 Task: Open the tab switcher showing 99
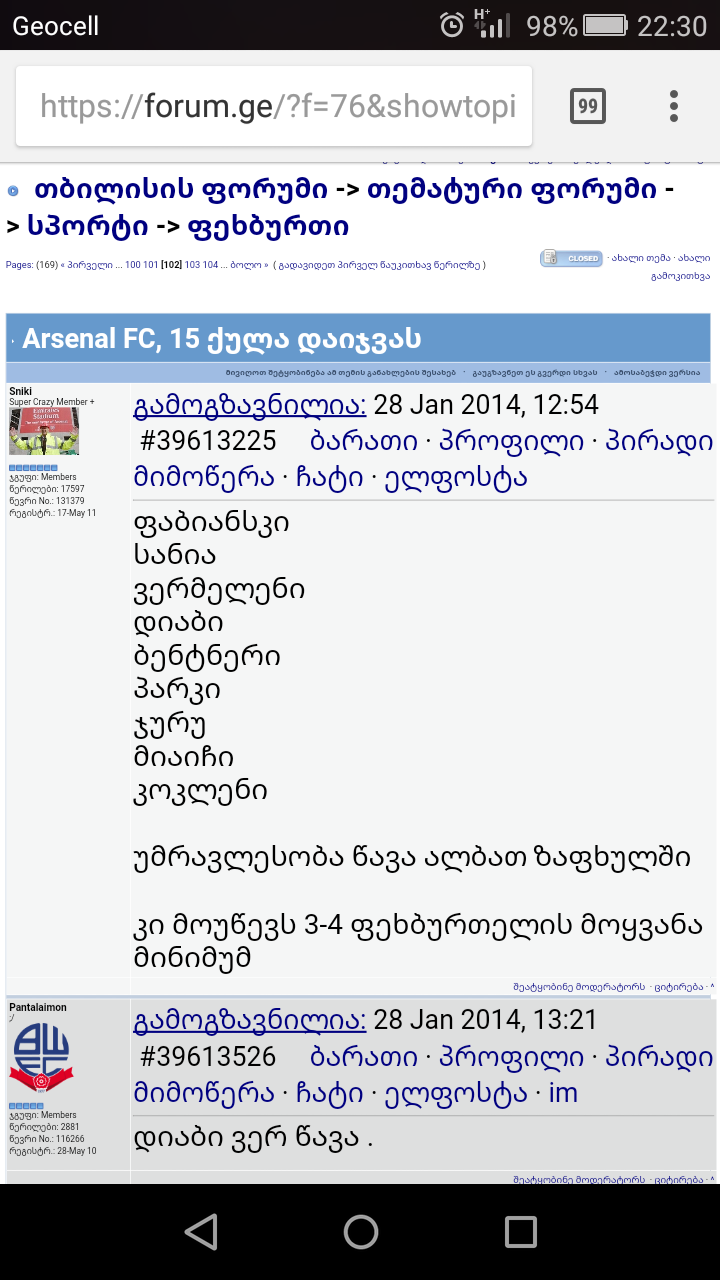pos(588,106)
